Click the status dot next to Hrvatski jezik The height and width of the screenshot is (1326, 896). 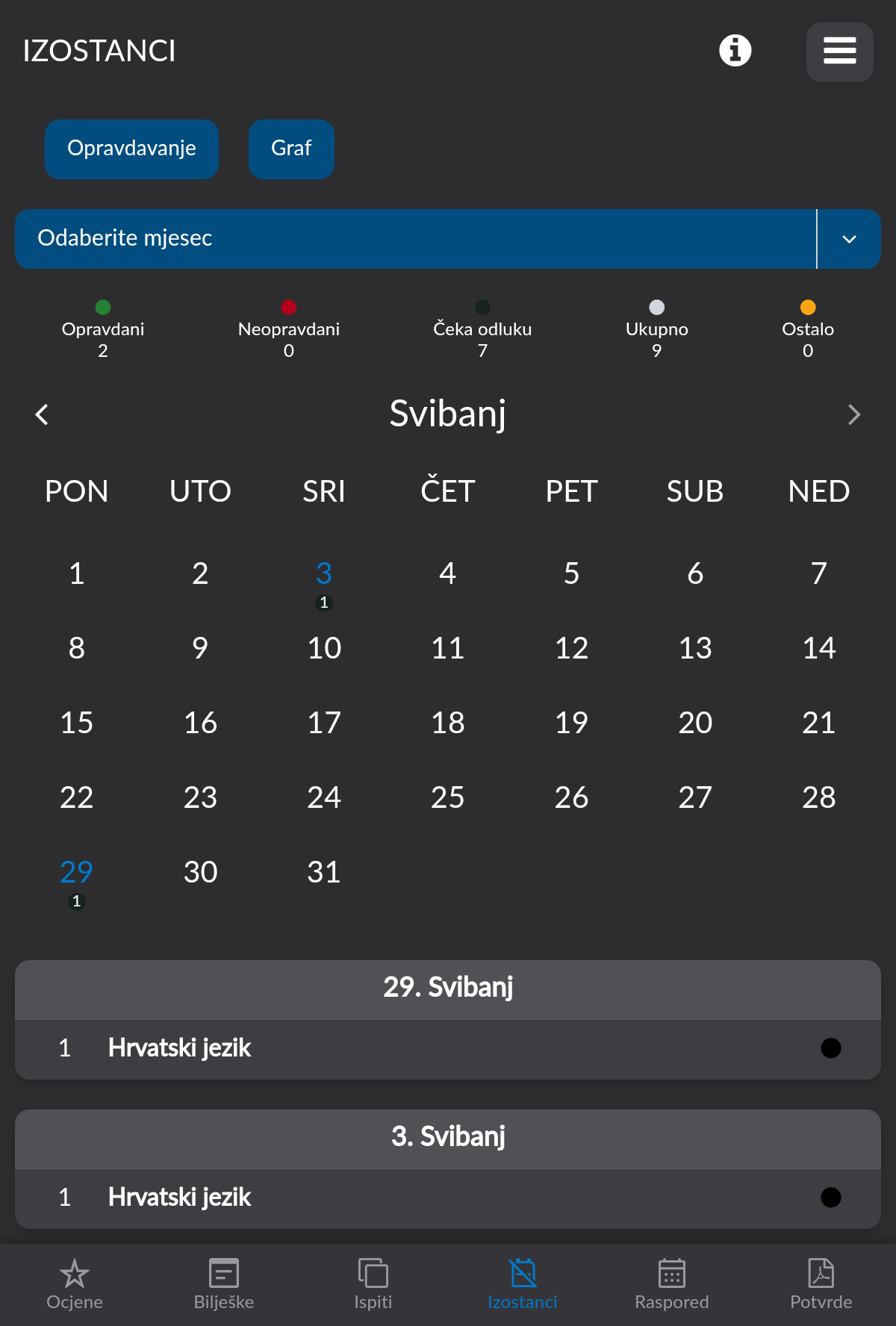click(x=830, y=1049)
